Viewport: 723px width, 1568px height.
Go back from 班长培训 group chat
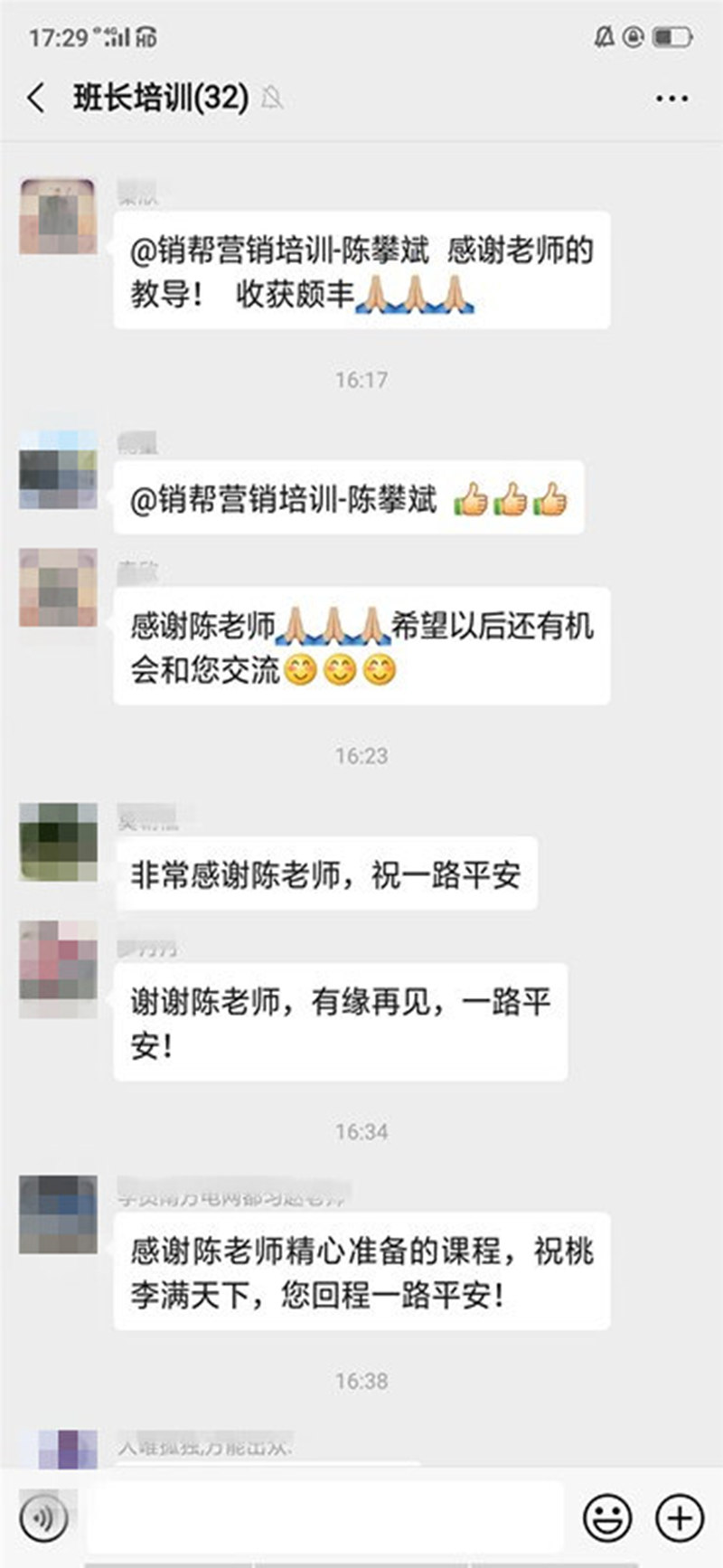[36, 98]
